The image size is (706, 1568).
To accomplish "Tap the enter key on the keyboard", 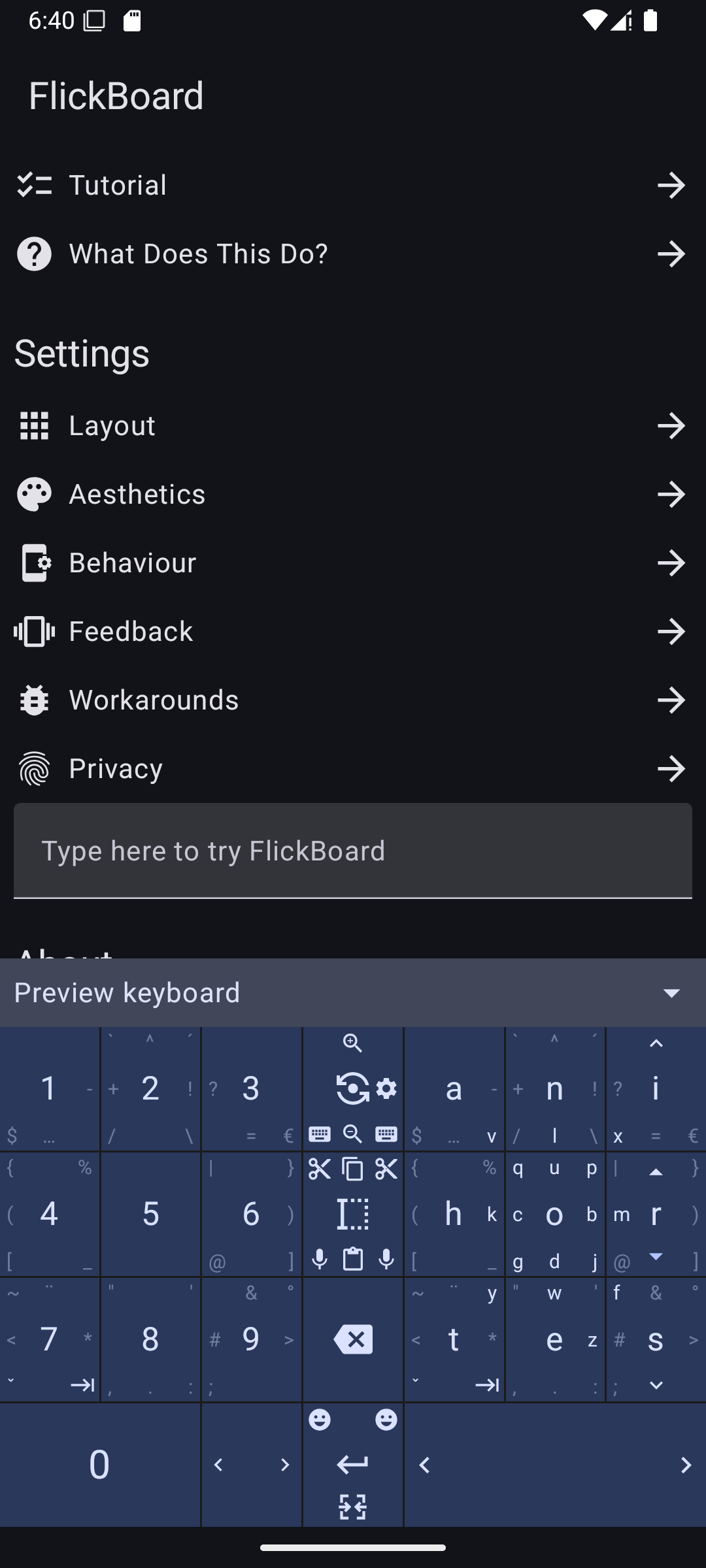I will pos(353,1464).
